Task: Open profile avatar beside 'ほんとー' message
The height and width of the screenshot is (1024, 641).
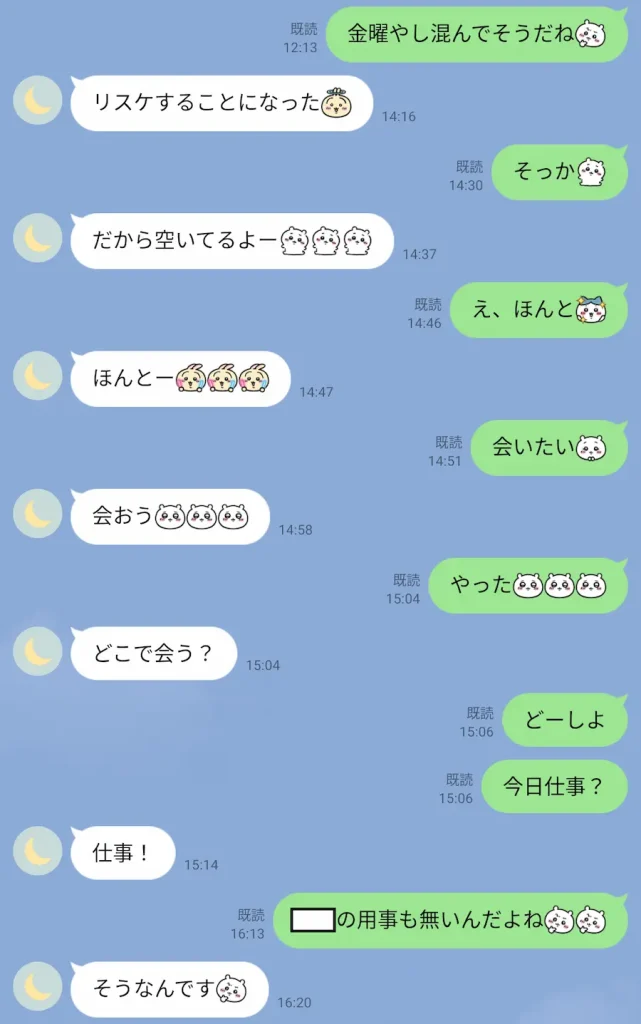Action: [38, 376]
